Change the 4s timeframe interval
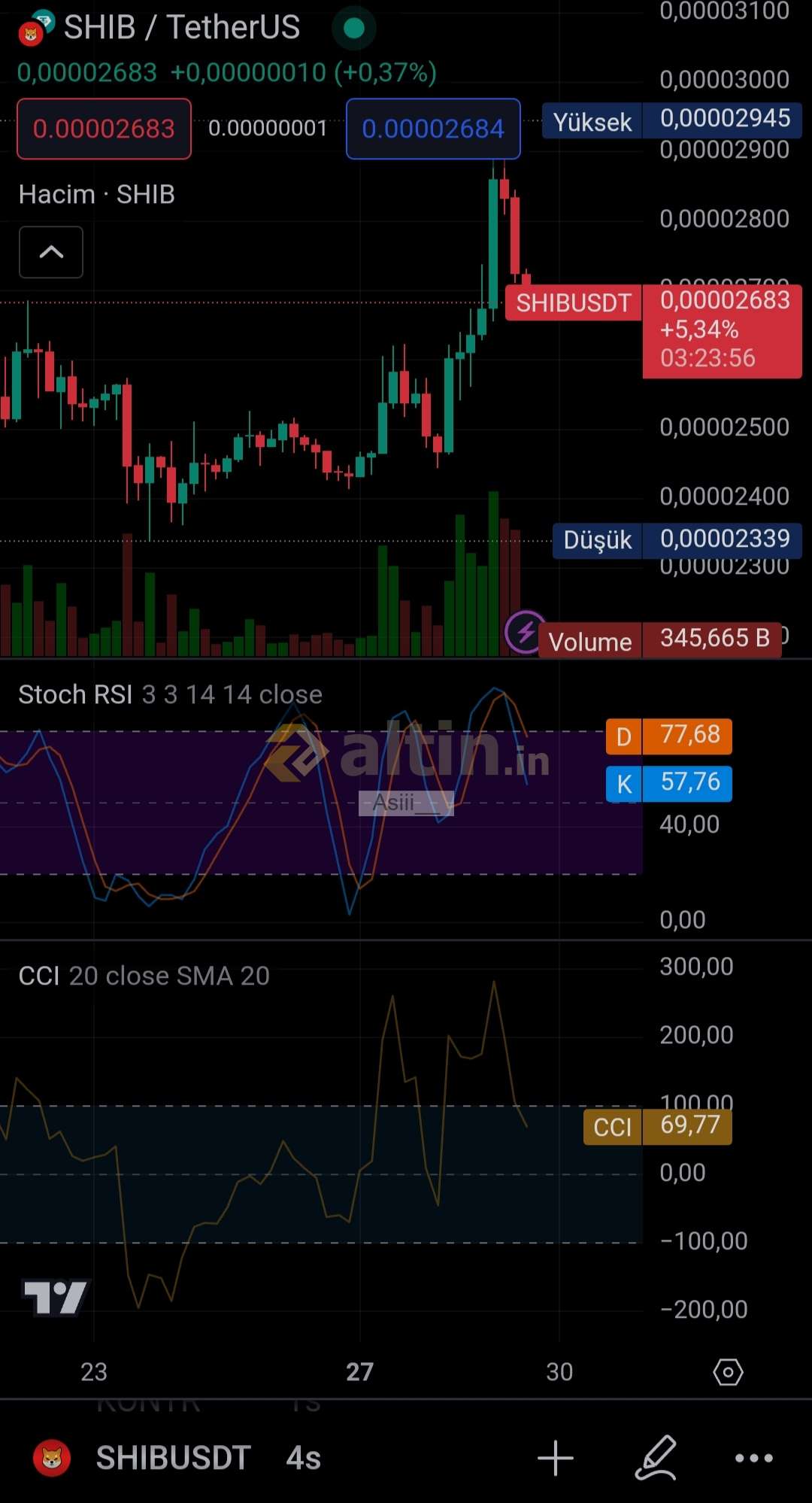Screen dimensions: 812x1503 304,1458
